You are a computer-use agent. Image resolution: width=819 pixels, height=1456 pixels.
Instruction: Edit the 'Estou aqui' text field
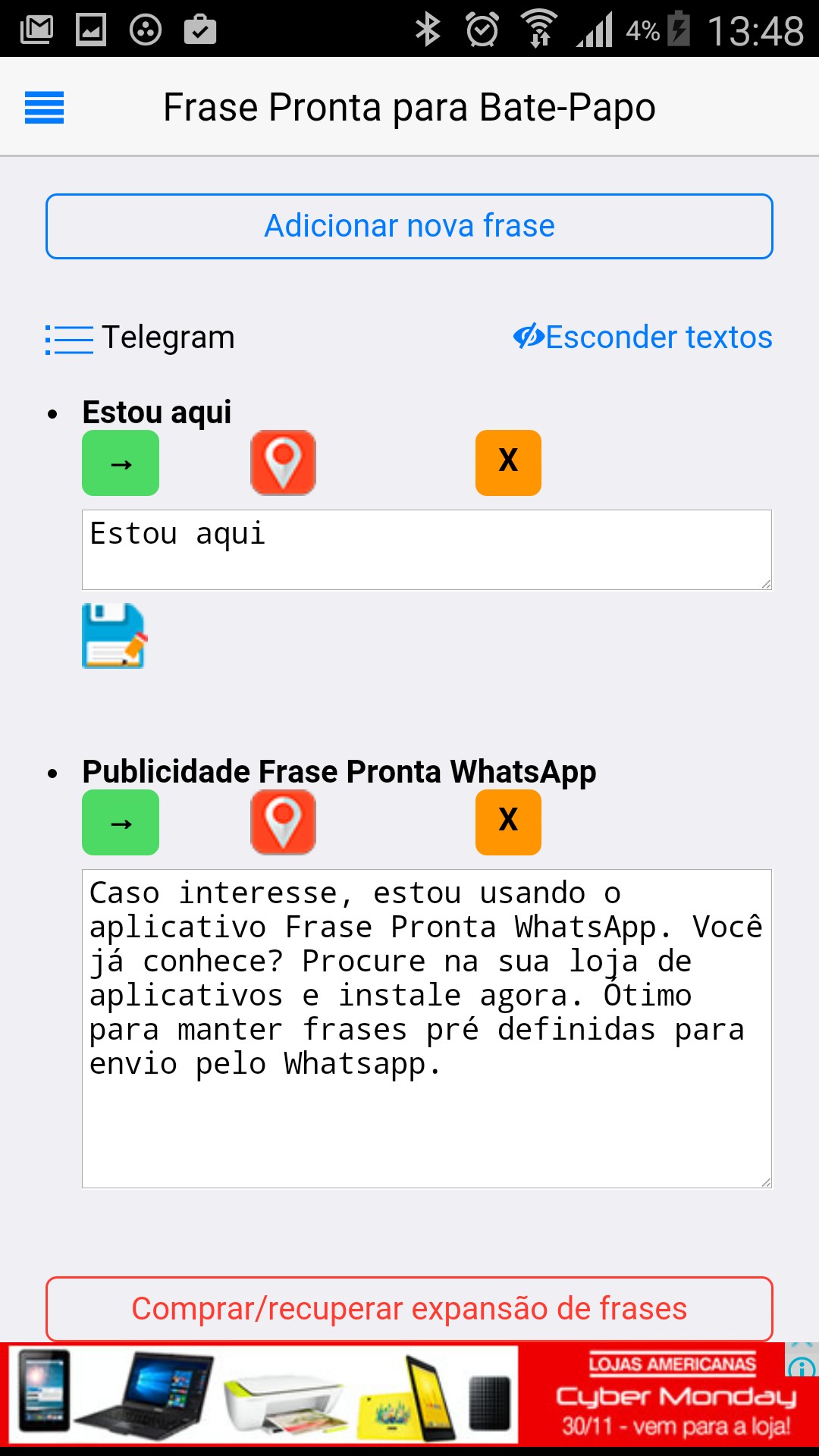coord(426,550)
